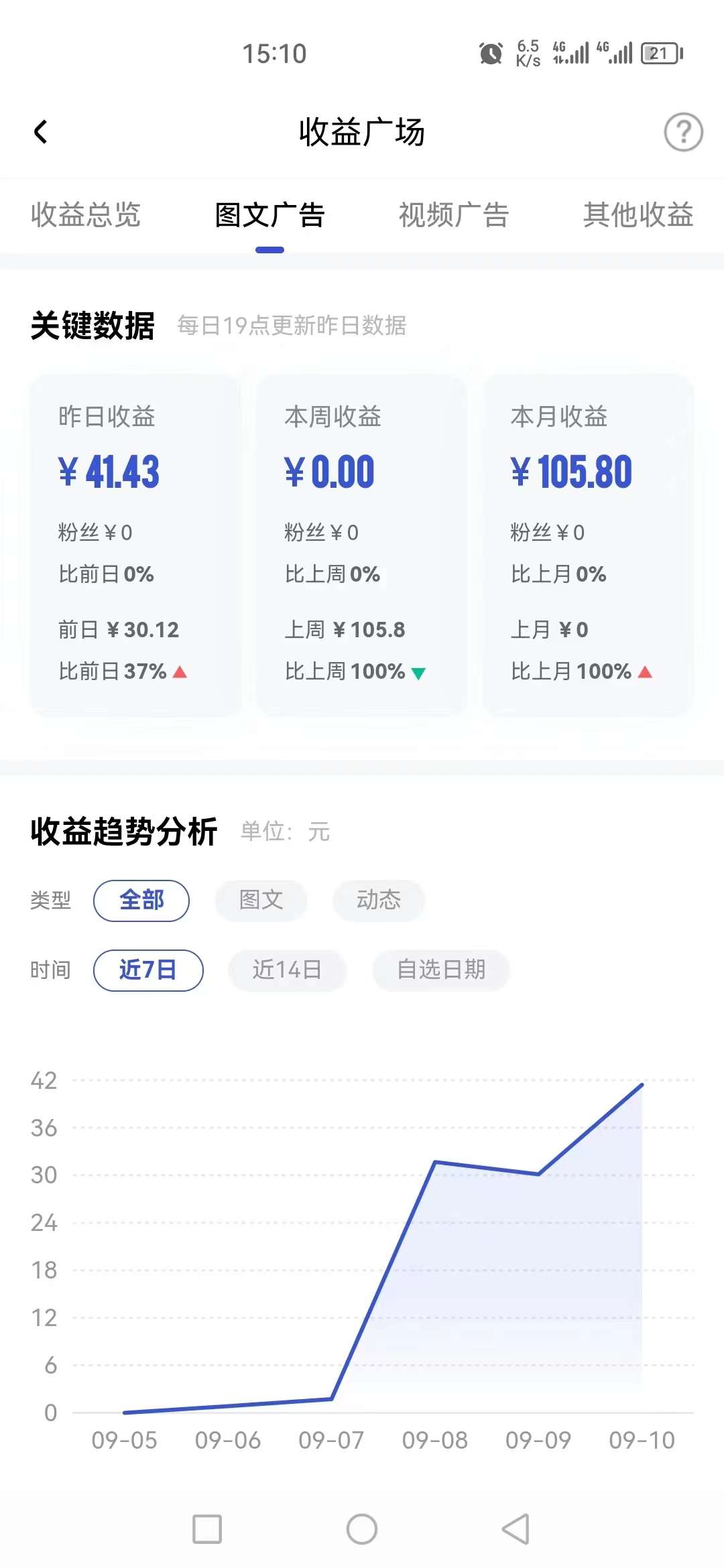The image size is (724, 1568).
Task: Choose the 近14日 time range
Action: 287,970
